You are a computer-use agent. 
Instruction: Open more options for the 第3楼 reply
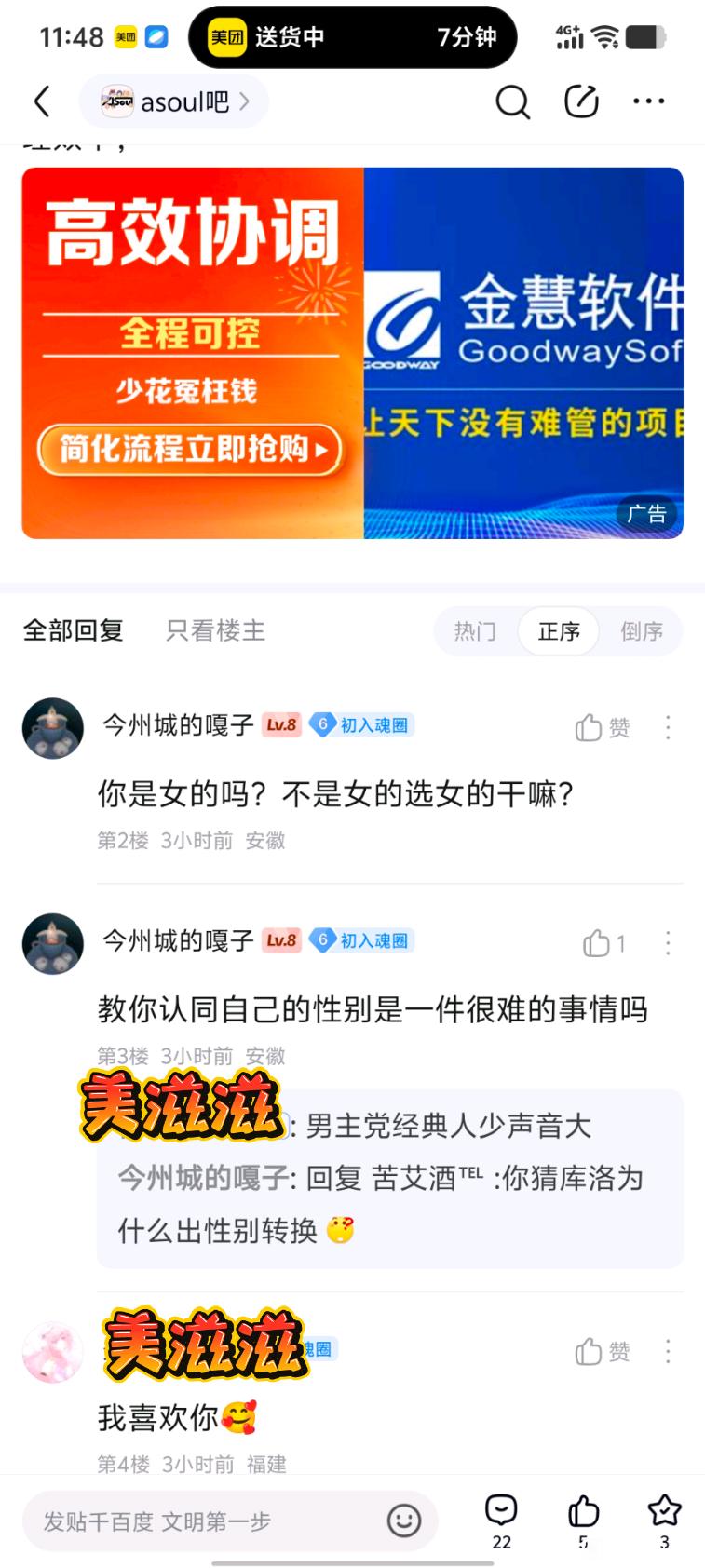tap(668, 943)
